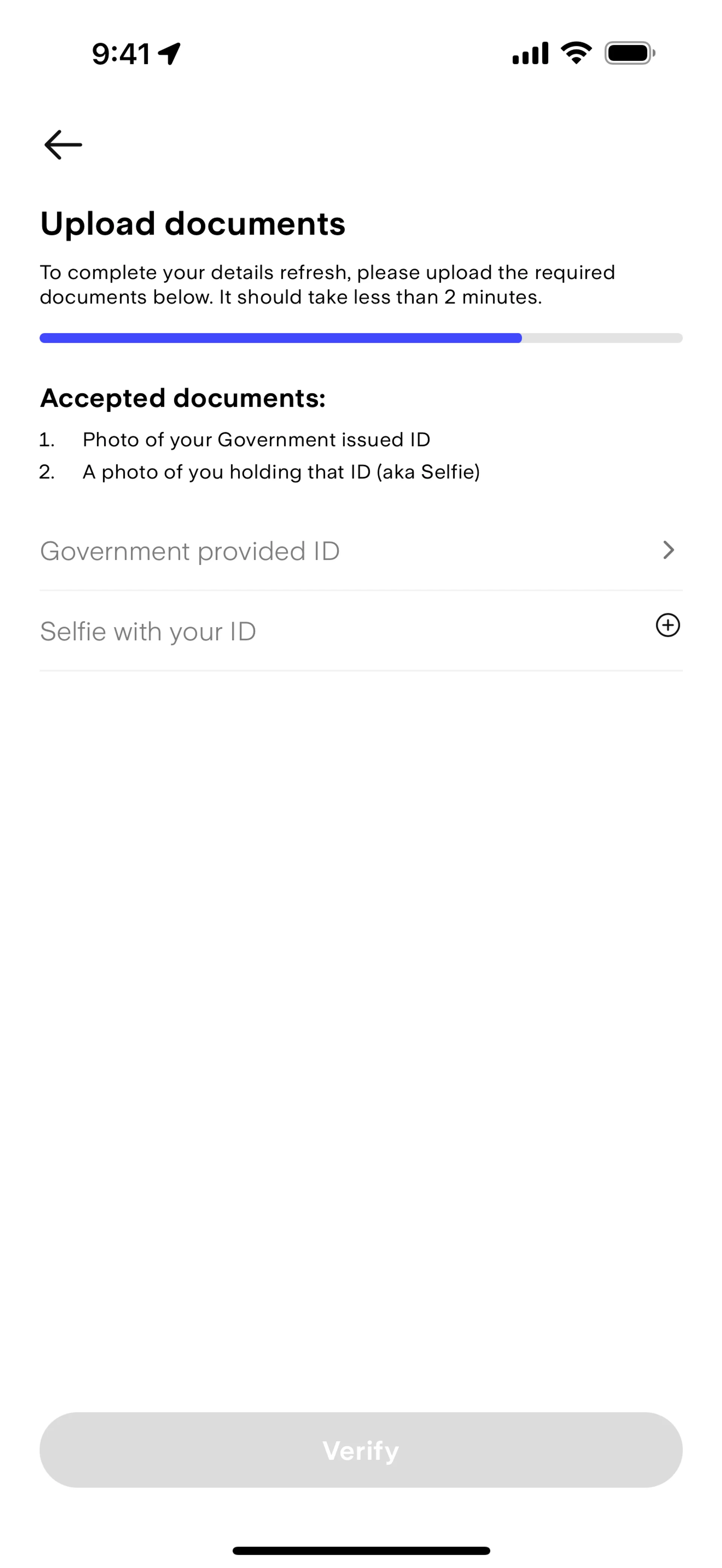
Task: Add a selfie via the plus icon
Action: [668, 625]
